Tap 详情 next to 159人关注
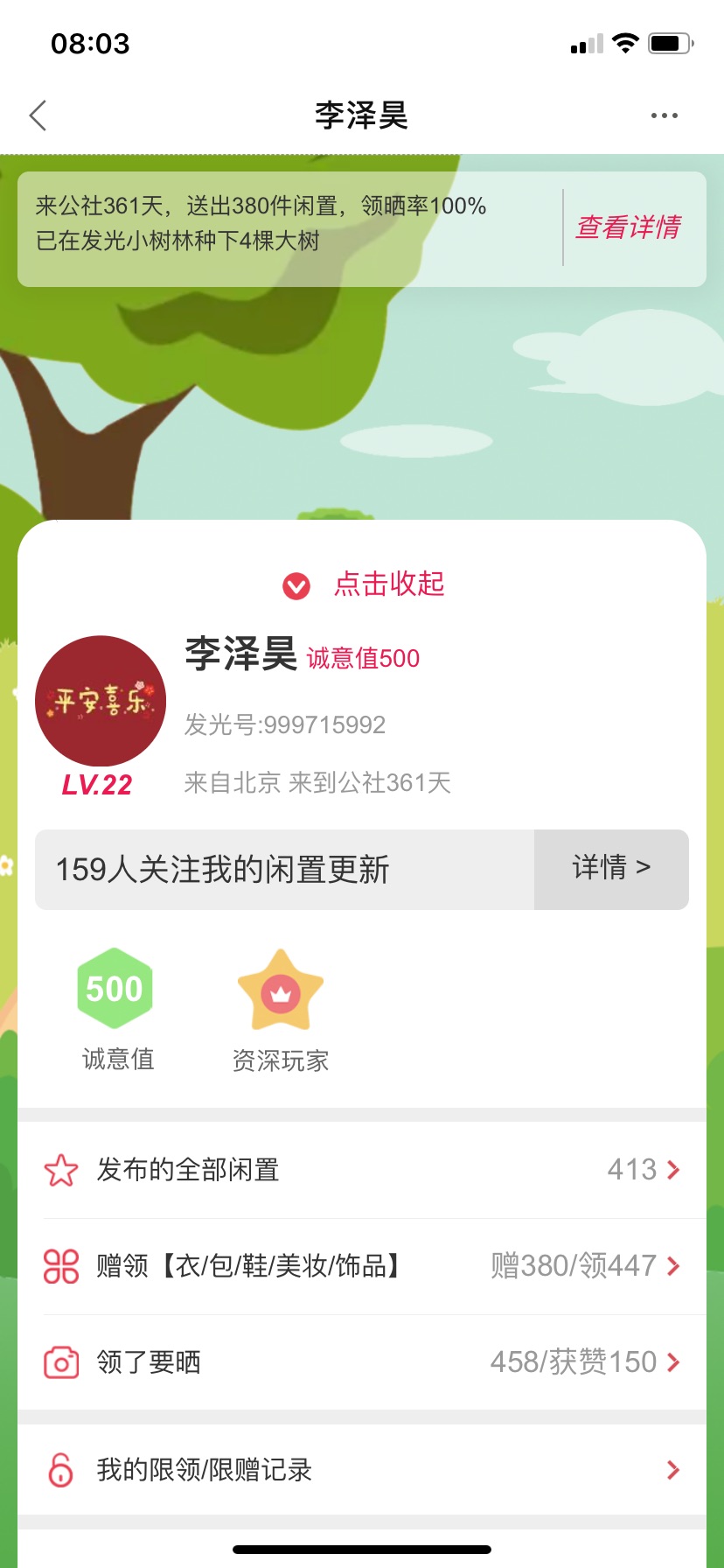724x1568 pixels. pyautogui.click(x=611, y=869)
